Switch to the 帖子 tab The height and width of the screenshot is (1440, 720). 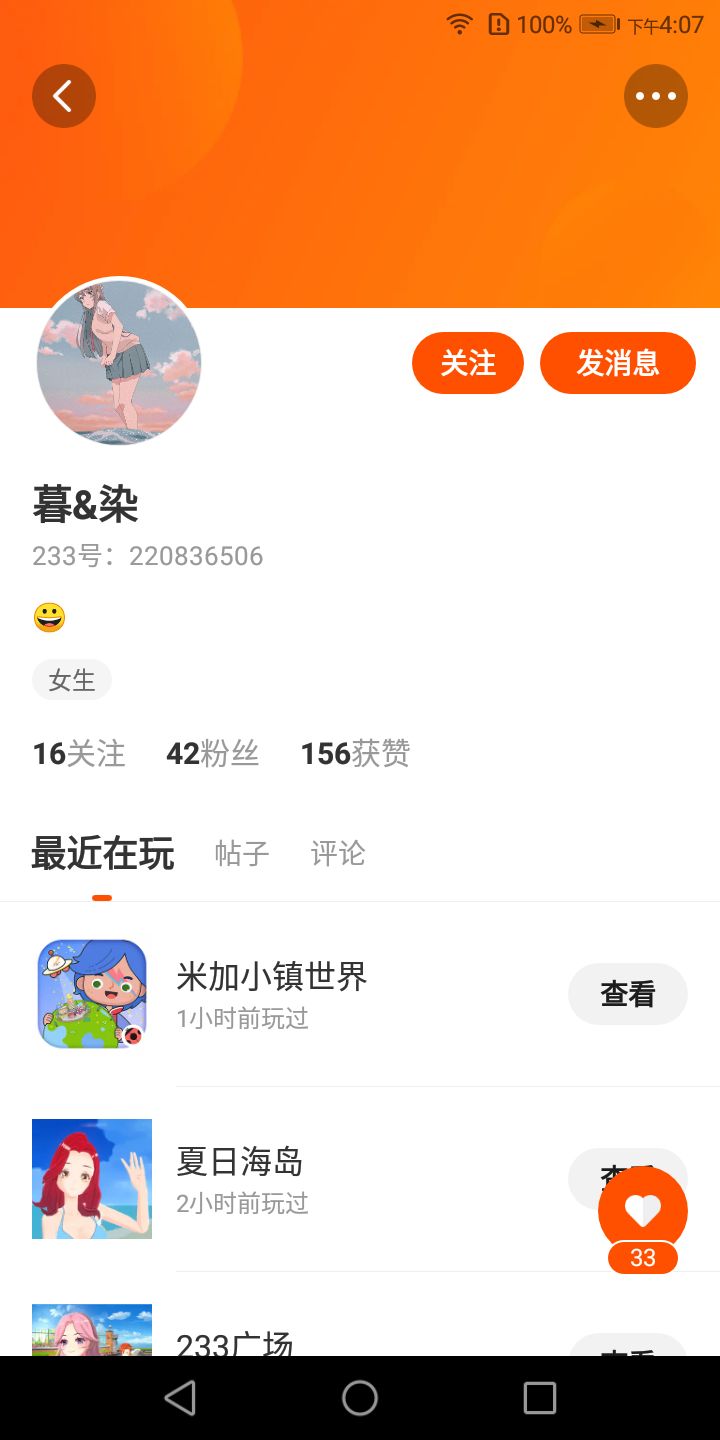click(x=242, y=853)
